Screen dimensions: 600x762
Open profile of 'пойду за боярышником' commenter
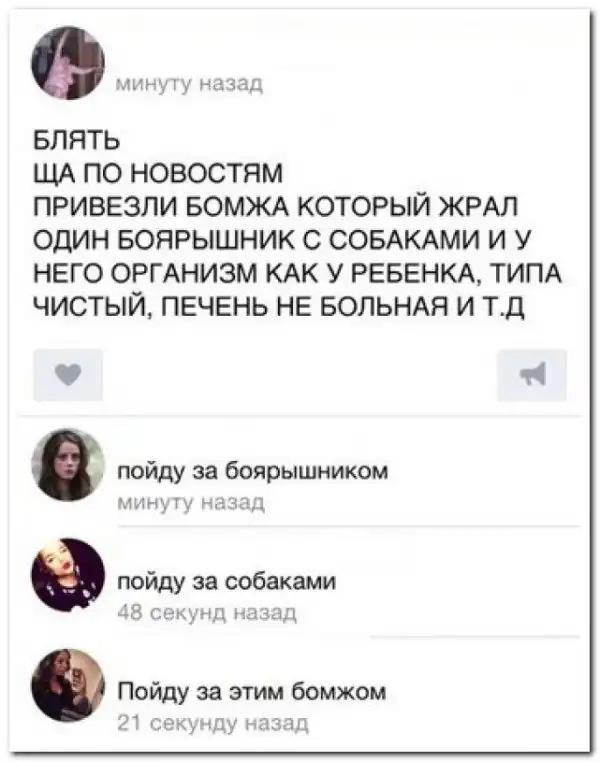click(x=68, y=464)
